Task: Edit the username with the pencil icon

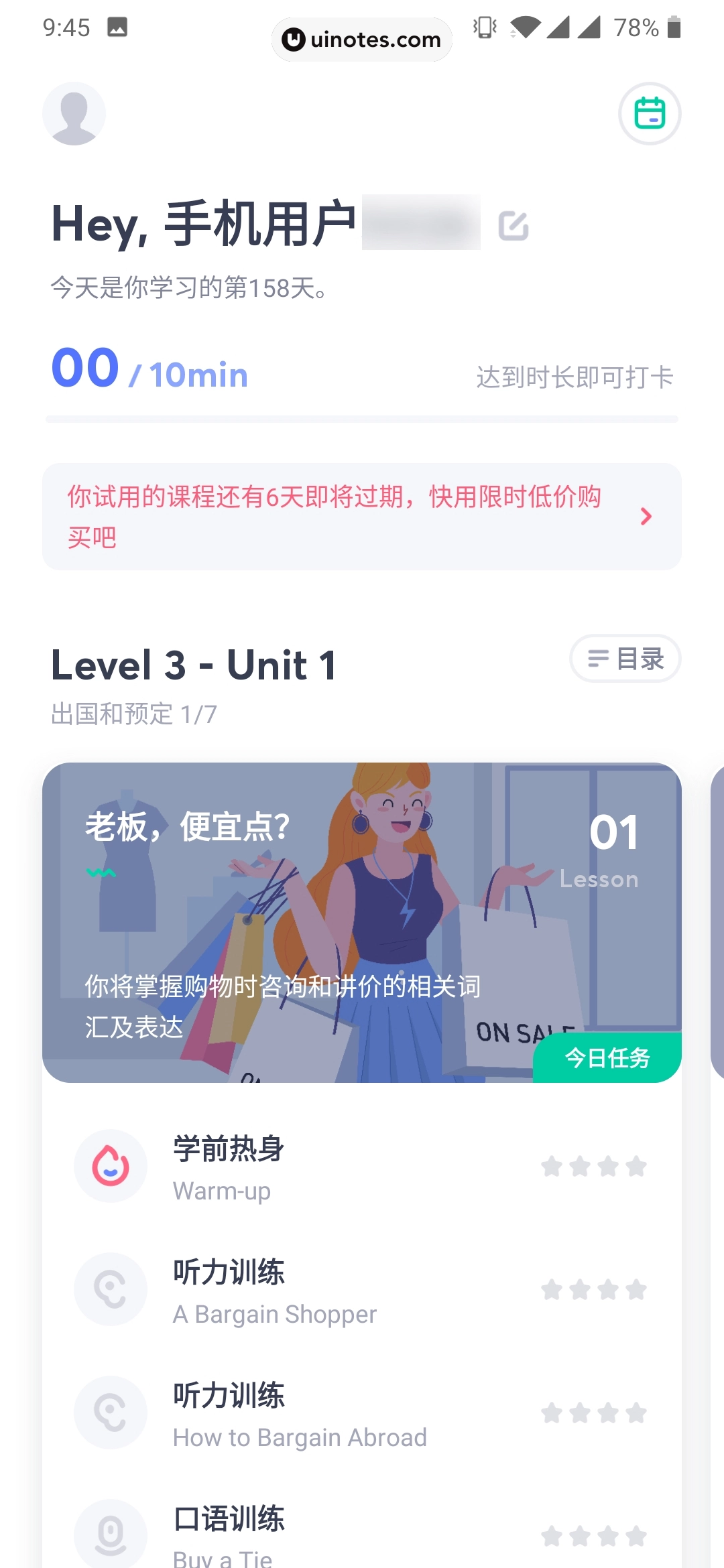Action: pos(514,225)
